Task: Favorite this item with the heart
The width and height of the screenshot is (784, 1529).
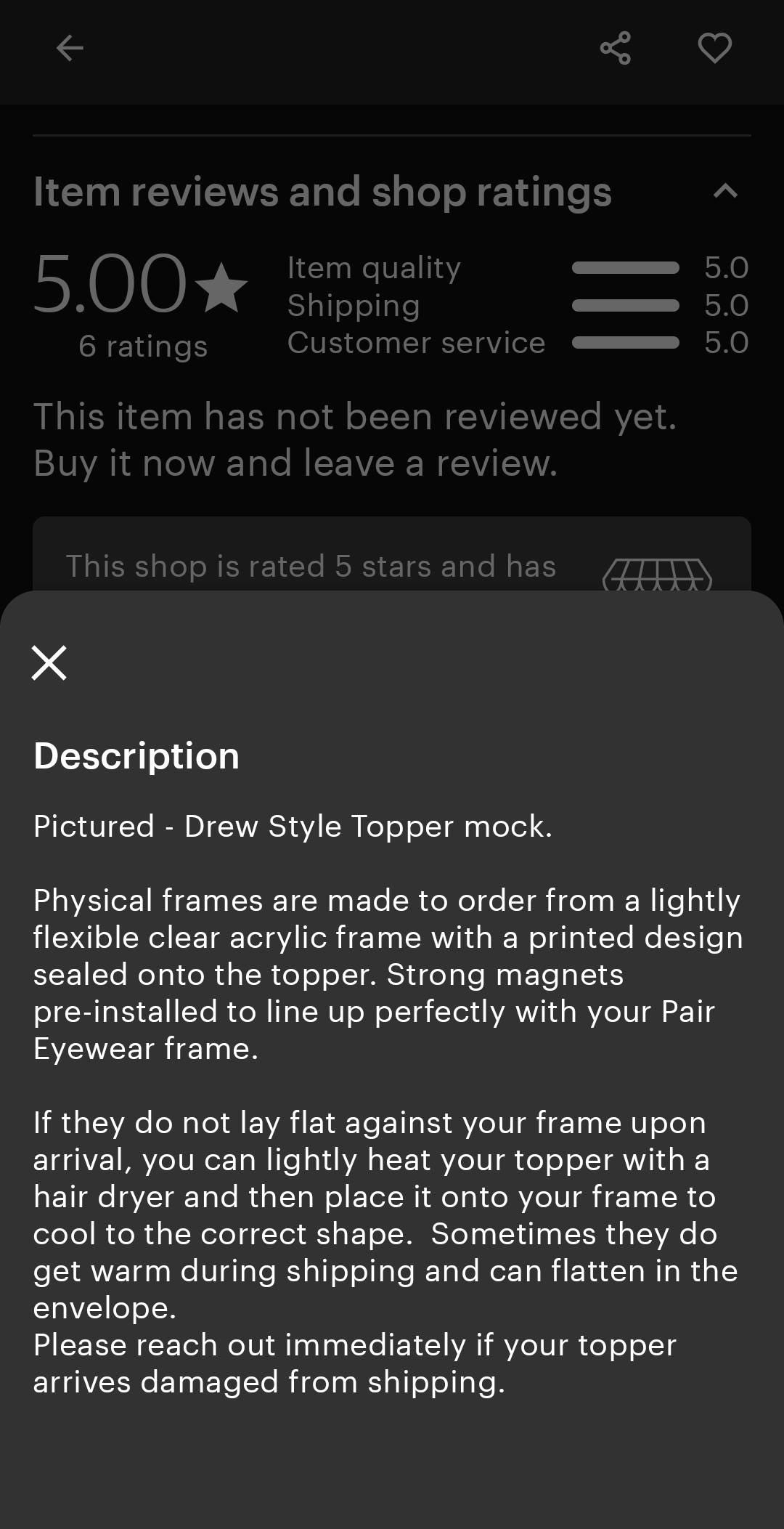Action: 714,49
